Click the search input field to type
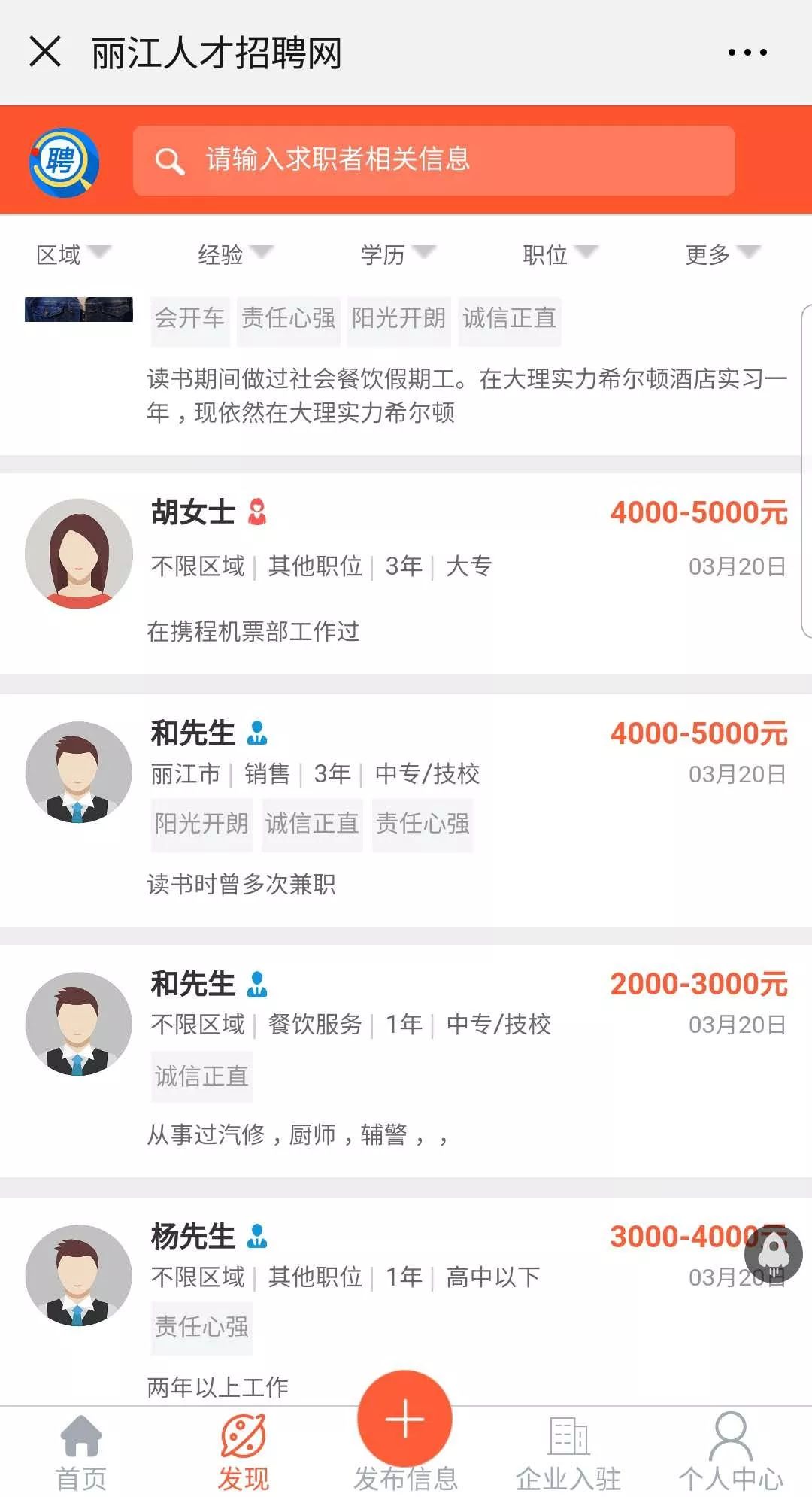The height and width of the screenshot is (1497, 812). pyautogui.click(x=451, y=161)
